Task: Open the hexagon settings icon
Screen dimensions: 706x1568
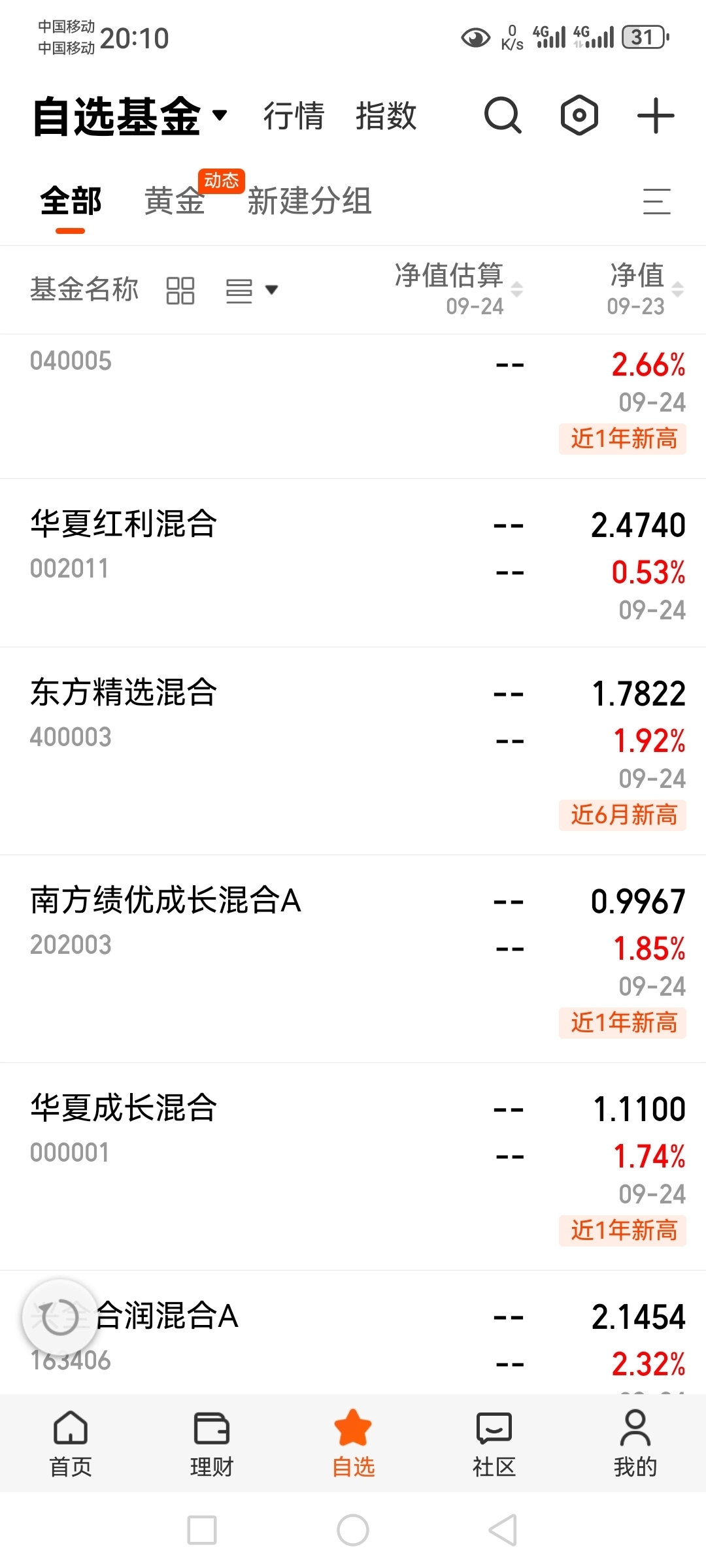Action: [x=580, y=116]
